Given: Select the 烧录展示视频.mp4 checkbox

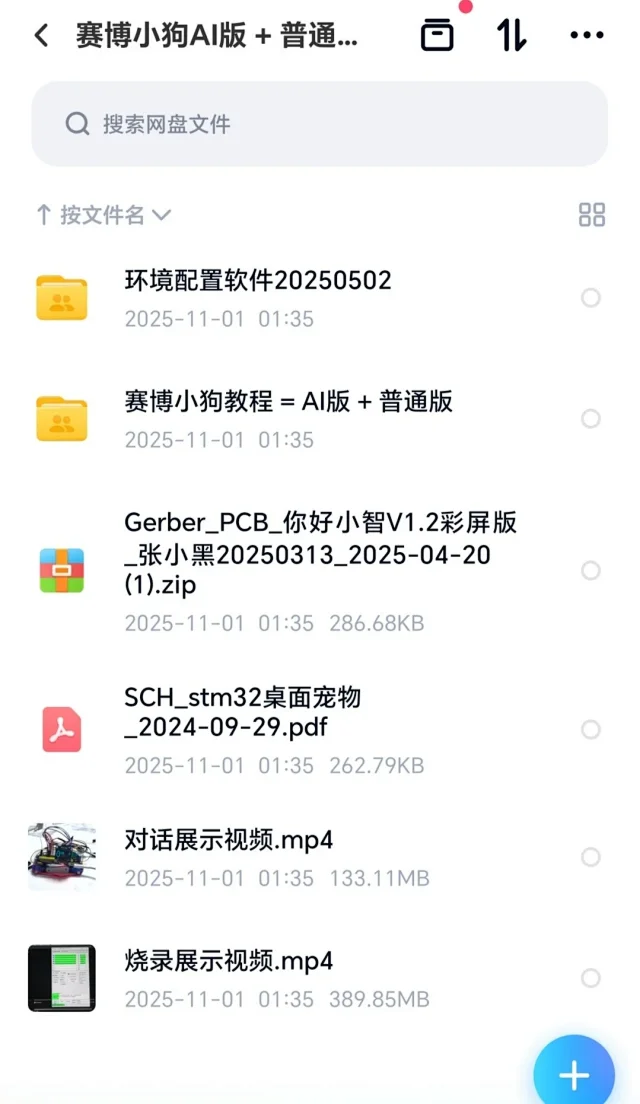Looking at the screenshot, I should point(591,978).
